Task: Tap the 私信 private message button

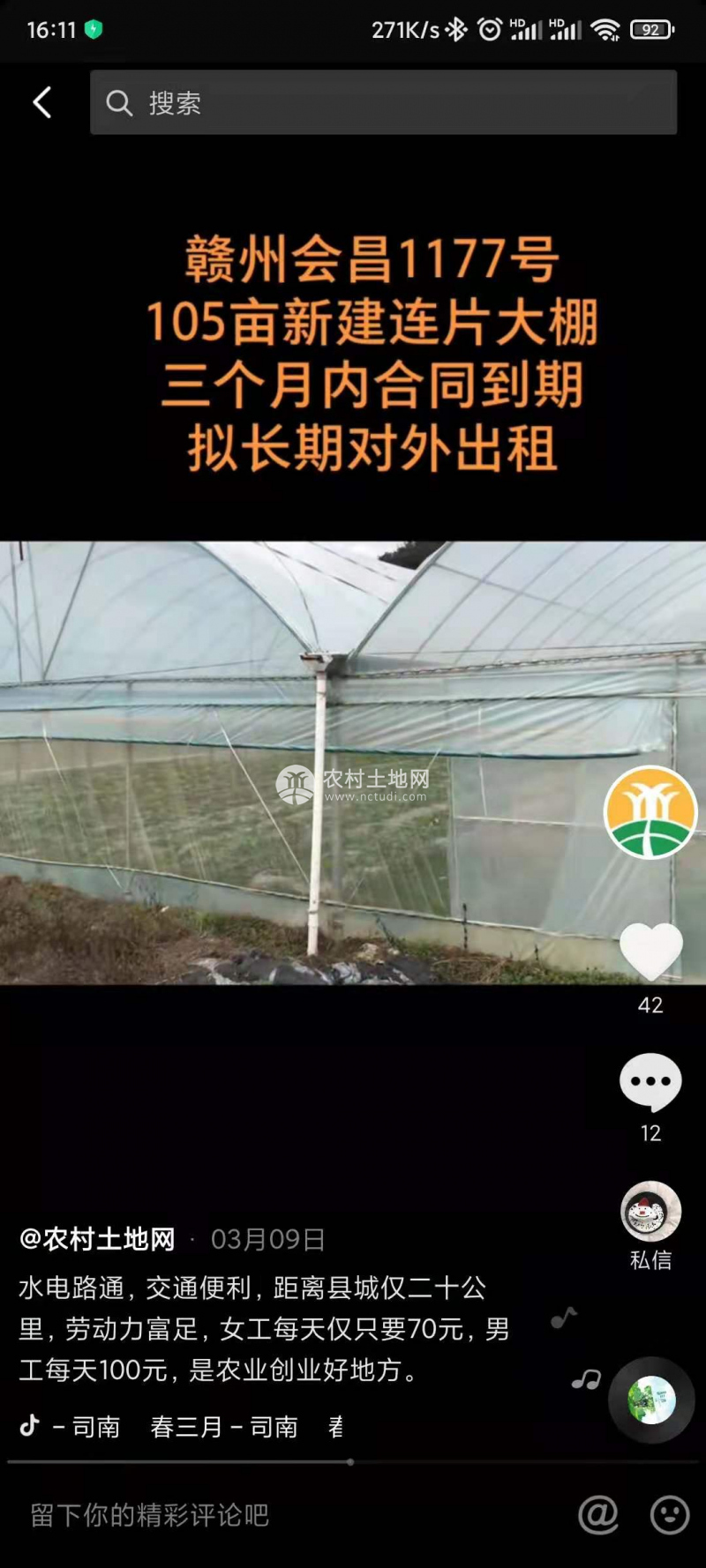Action: 650,1224
